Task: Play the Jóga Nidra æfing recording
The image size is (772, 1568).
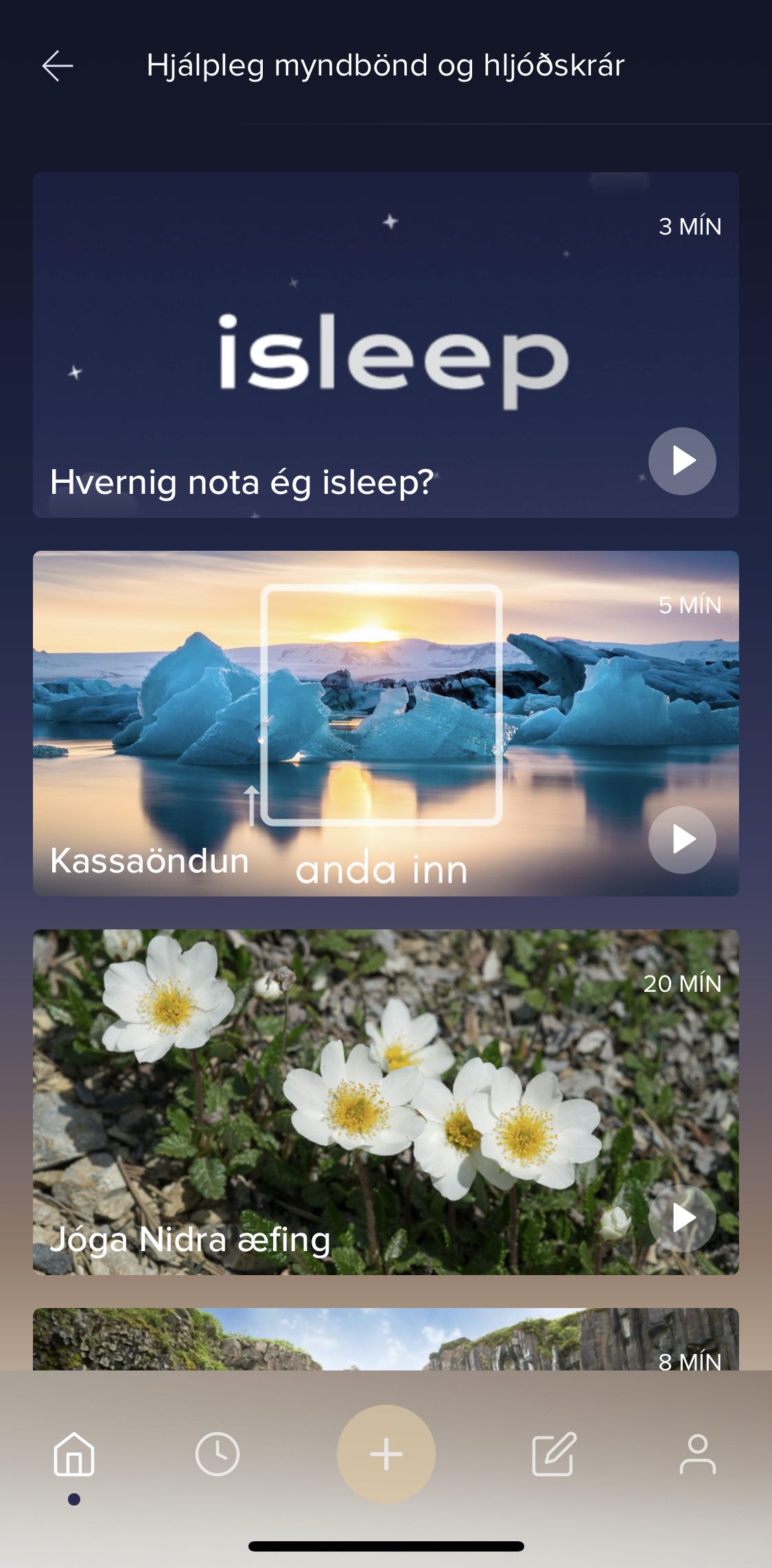Action: 681,1218
